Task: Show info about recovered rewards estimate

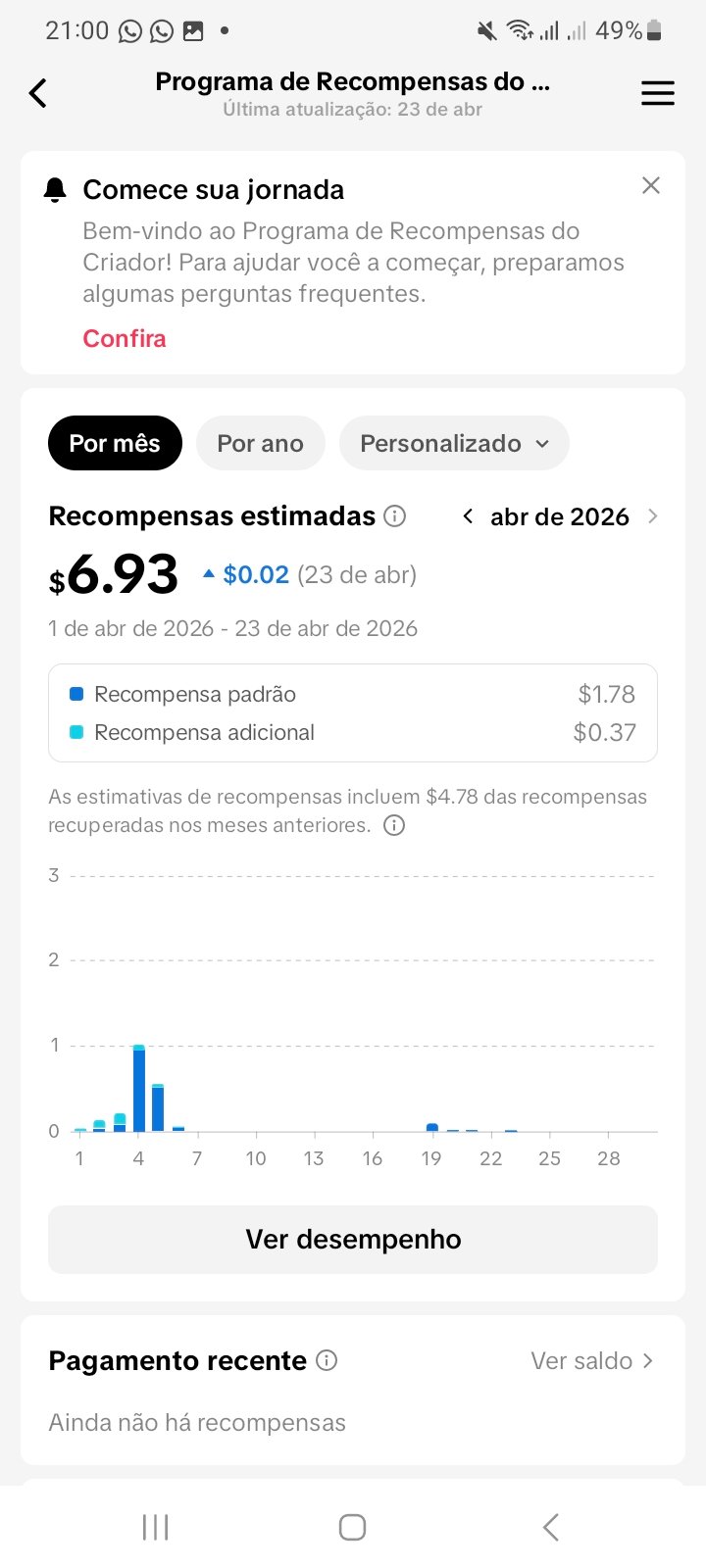Action: click(x=394, y=825)
